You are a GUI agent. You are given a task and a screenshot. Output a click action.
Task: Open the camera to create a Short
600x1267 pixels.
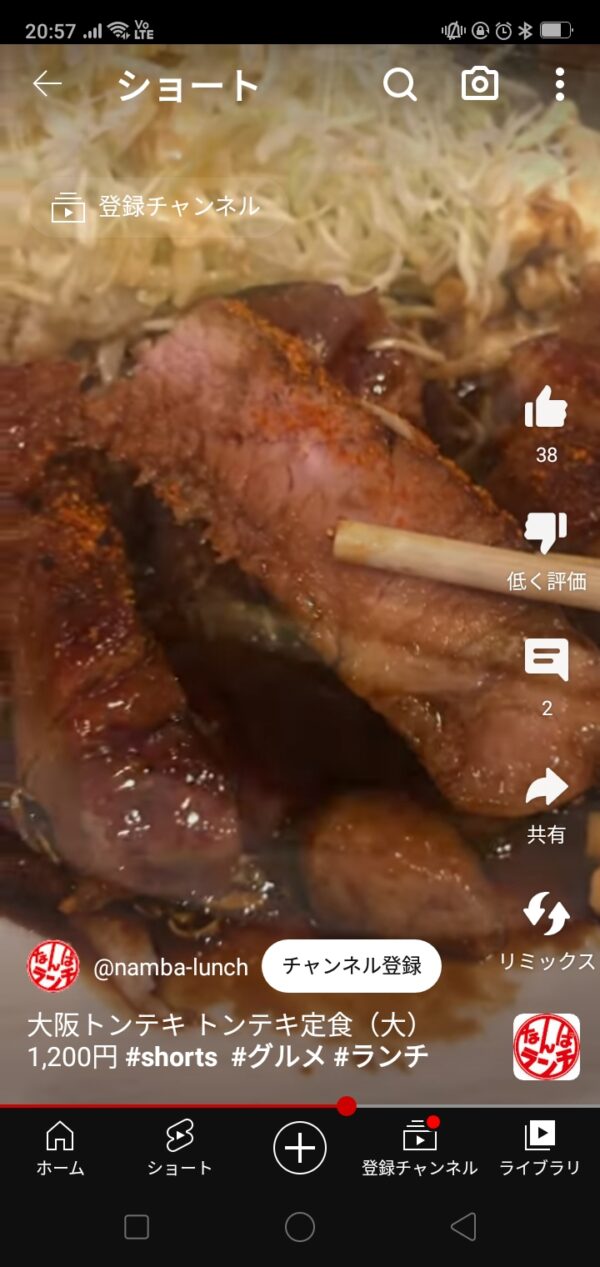(x=480, y=85)
